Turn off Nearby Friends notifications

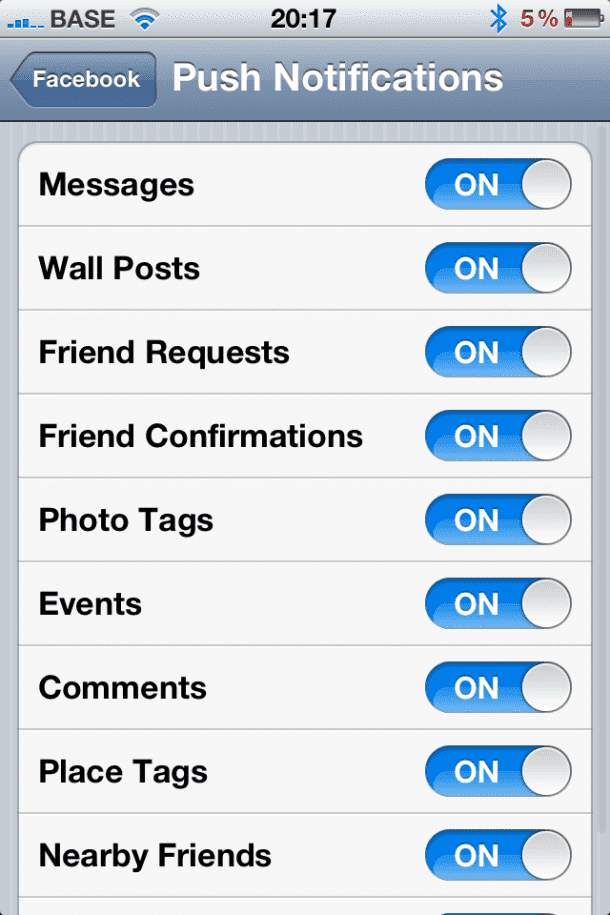point(498,857)
